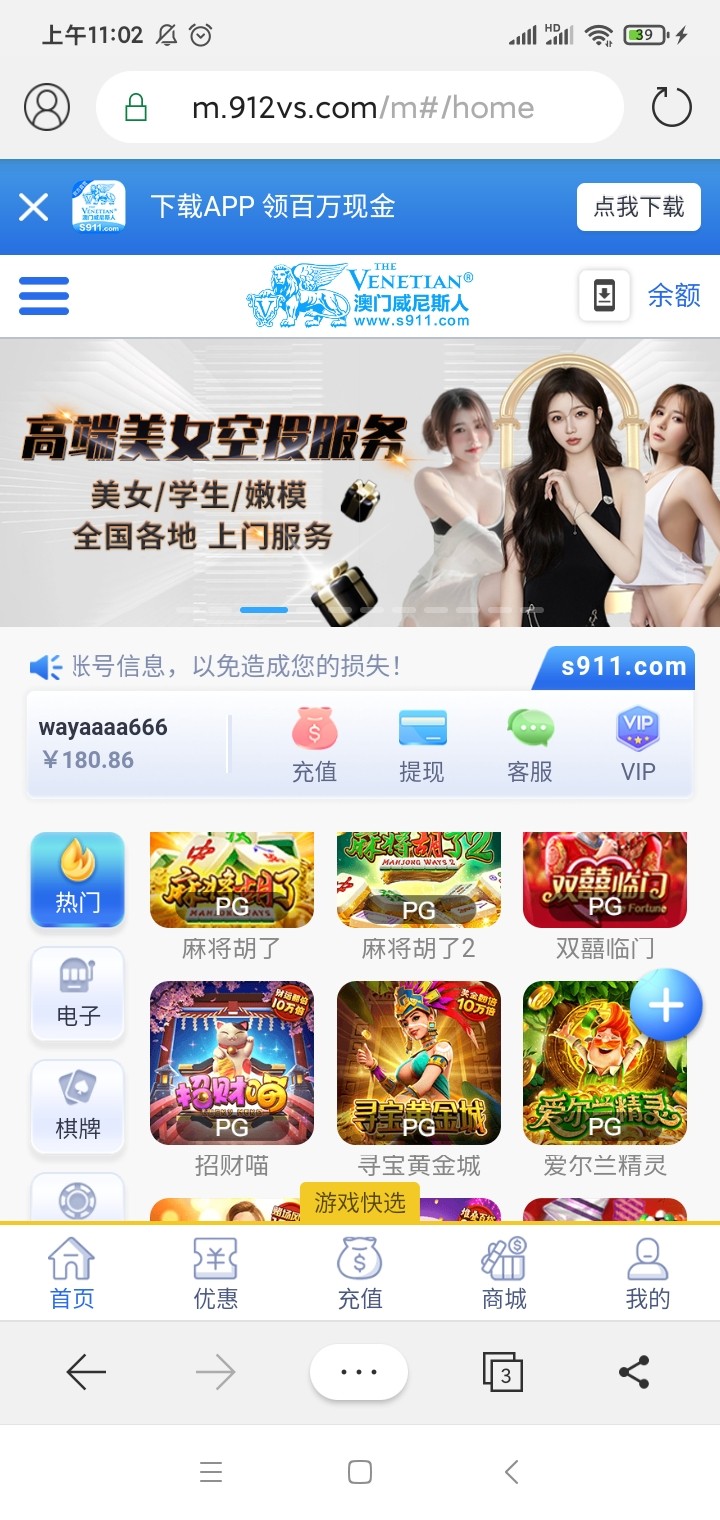Tap the blue floating plus button
This screenshot has height=1520, width=720.
(x=666, y=1005)
